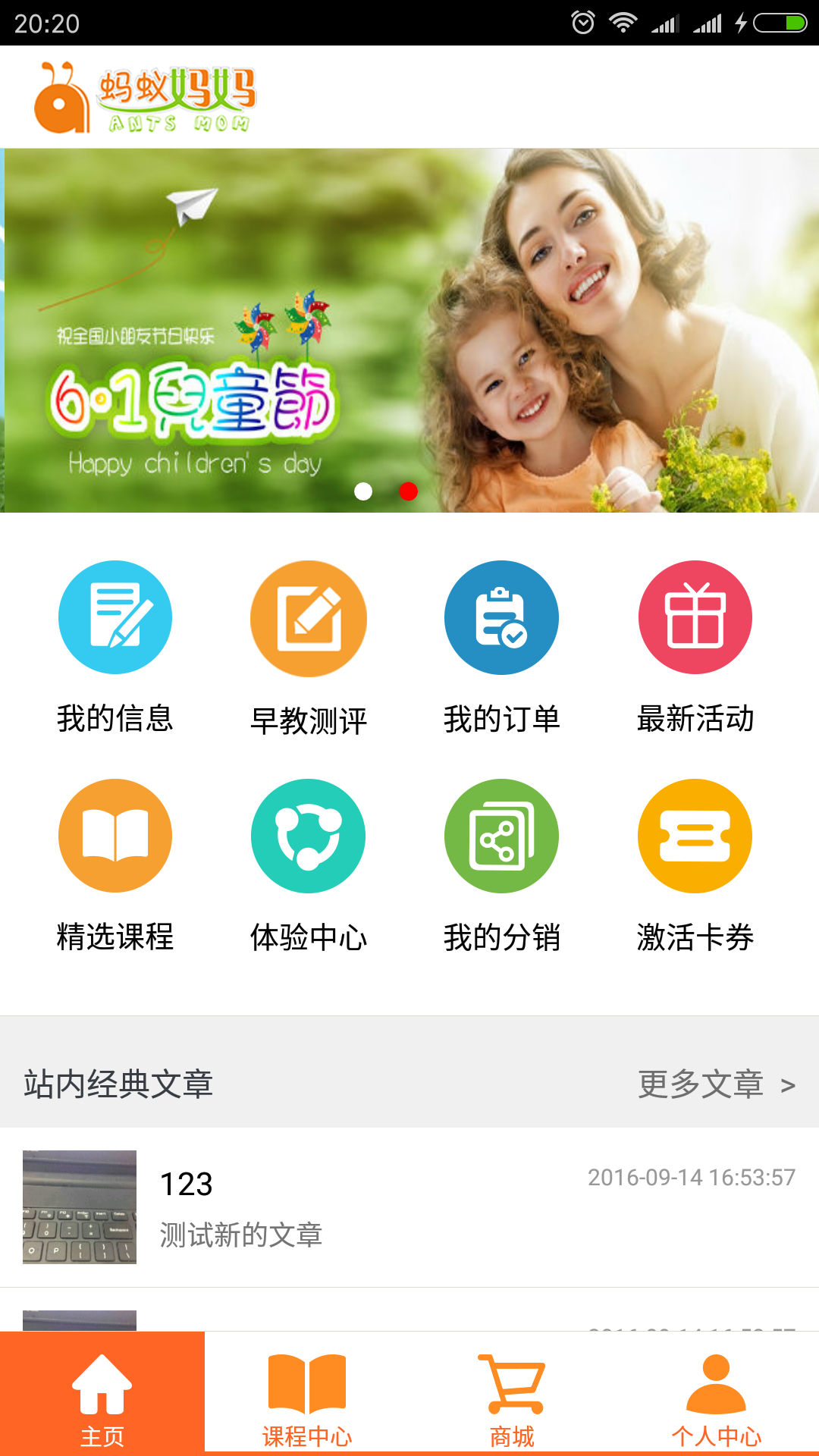
Task: Select the first banner page dot
Action: coord(363,491)
